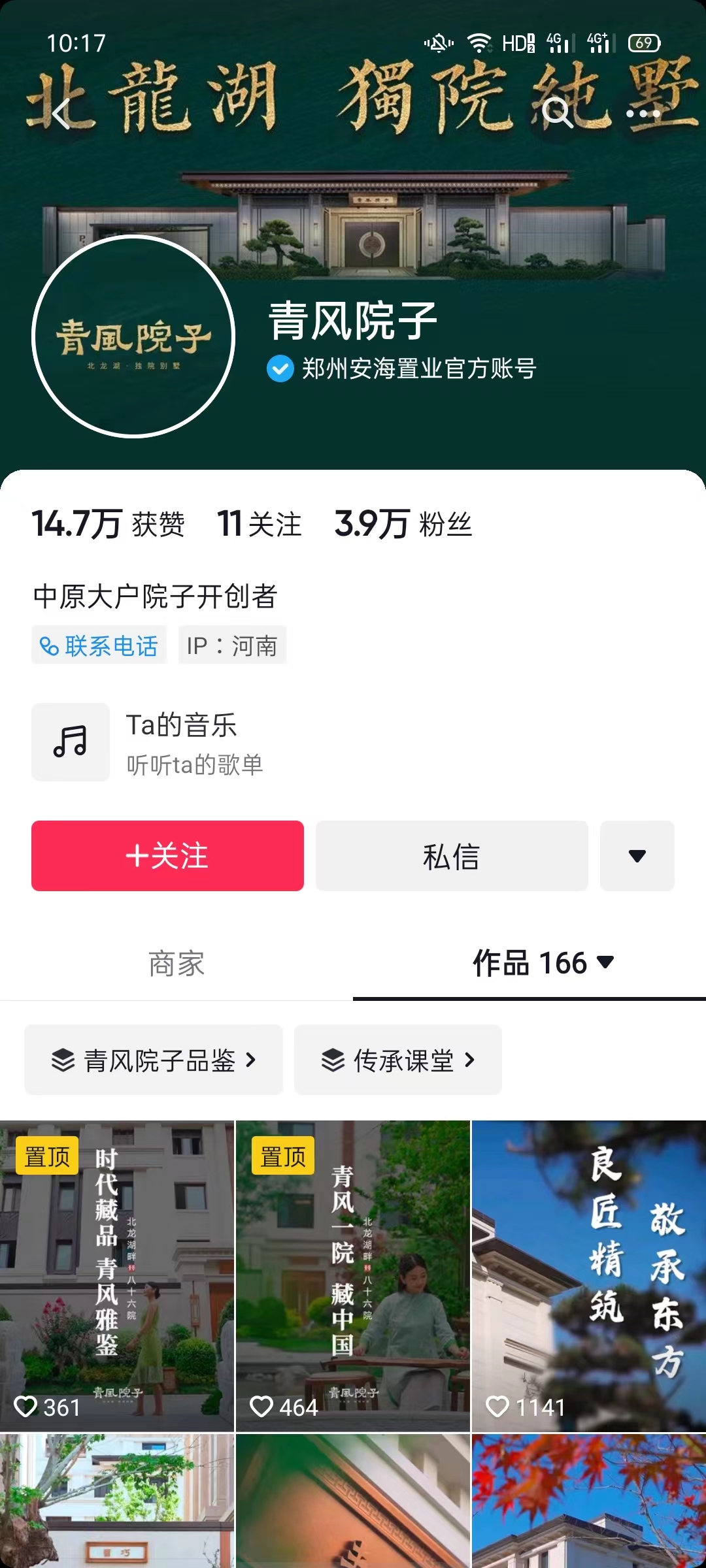The image size is (706, 1568).
Task: Tap the blue verified badge checkmark
Action: pos(280,368)
